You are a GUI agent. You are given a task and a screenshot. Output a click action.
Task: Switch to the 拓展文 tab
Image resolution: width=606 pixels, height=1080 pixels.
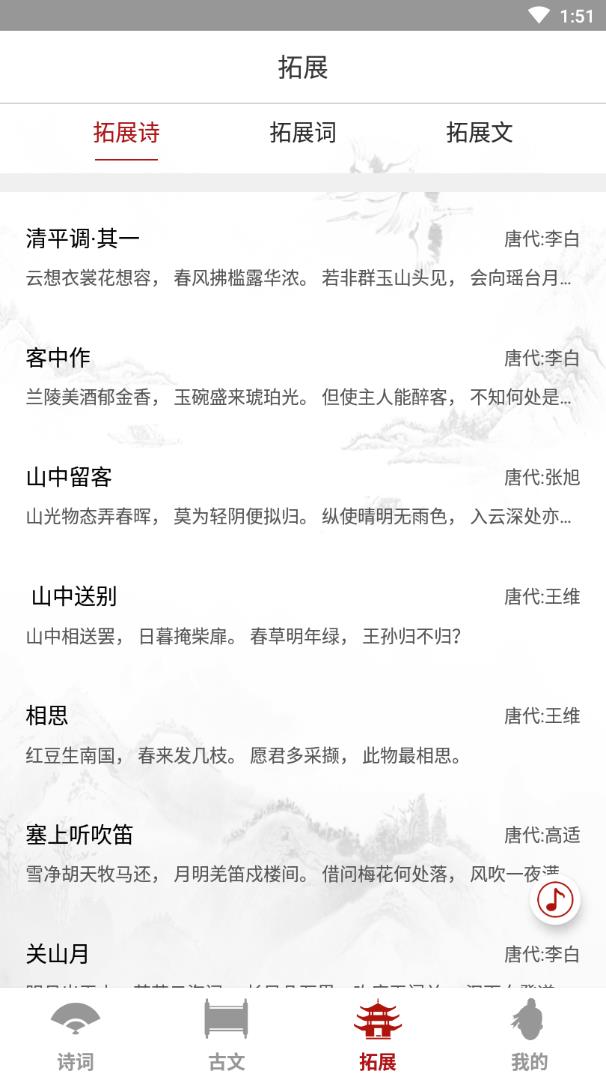coord(479,132)
